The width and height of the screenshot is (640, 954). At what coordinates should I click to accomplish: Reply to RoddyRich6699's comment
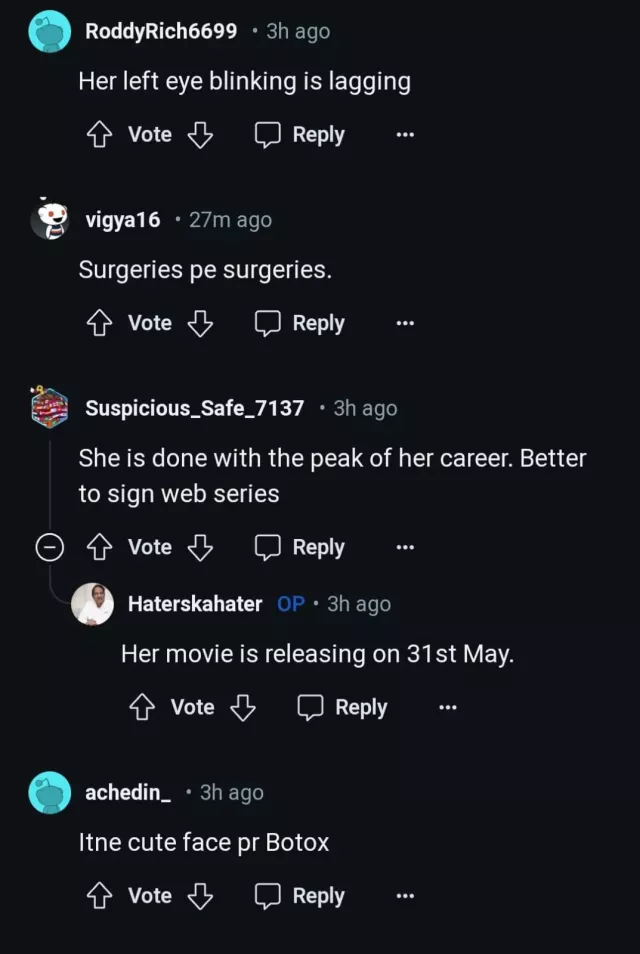[300, 135]
